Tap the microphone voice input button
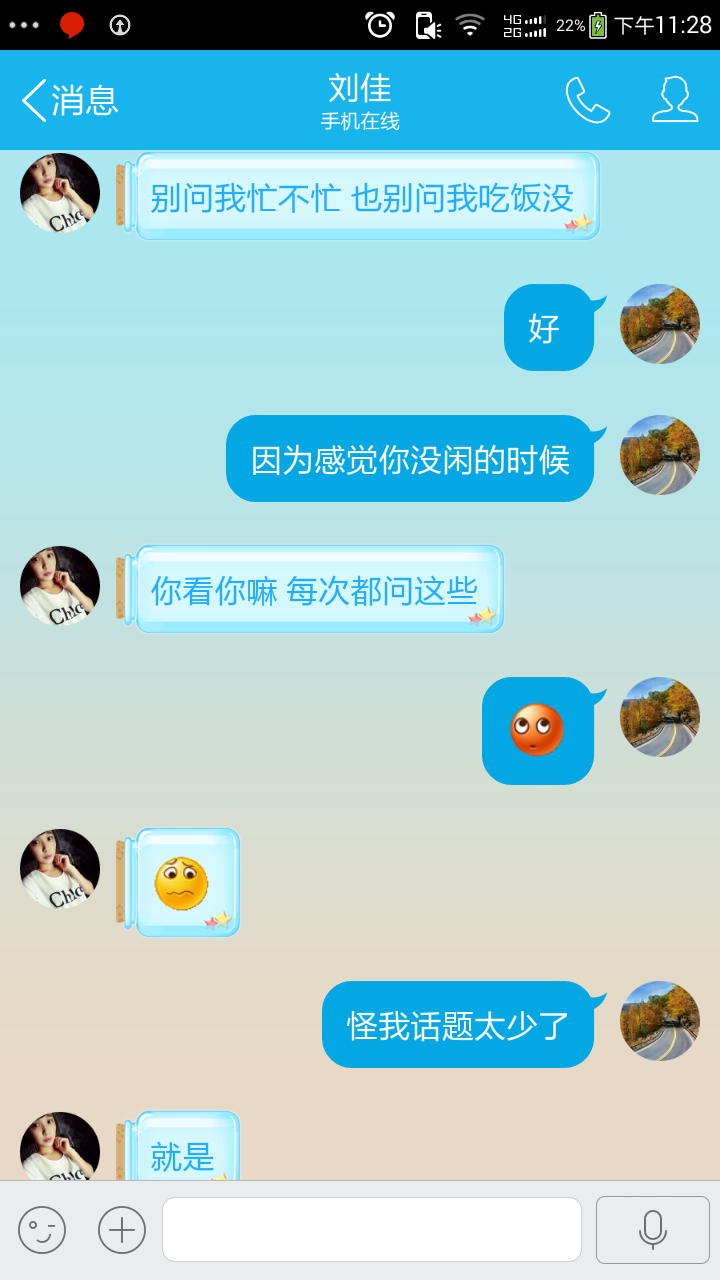720x1280 pixels. [653, 1230]
